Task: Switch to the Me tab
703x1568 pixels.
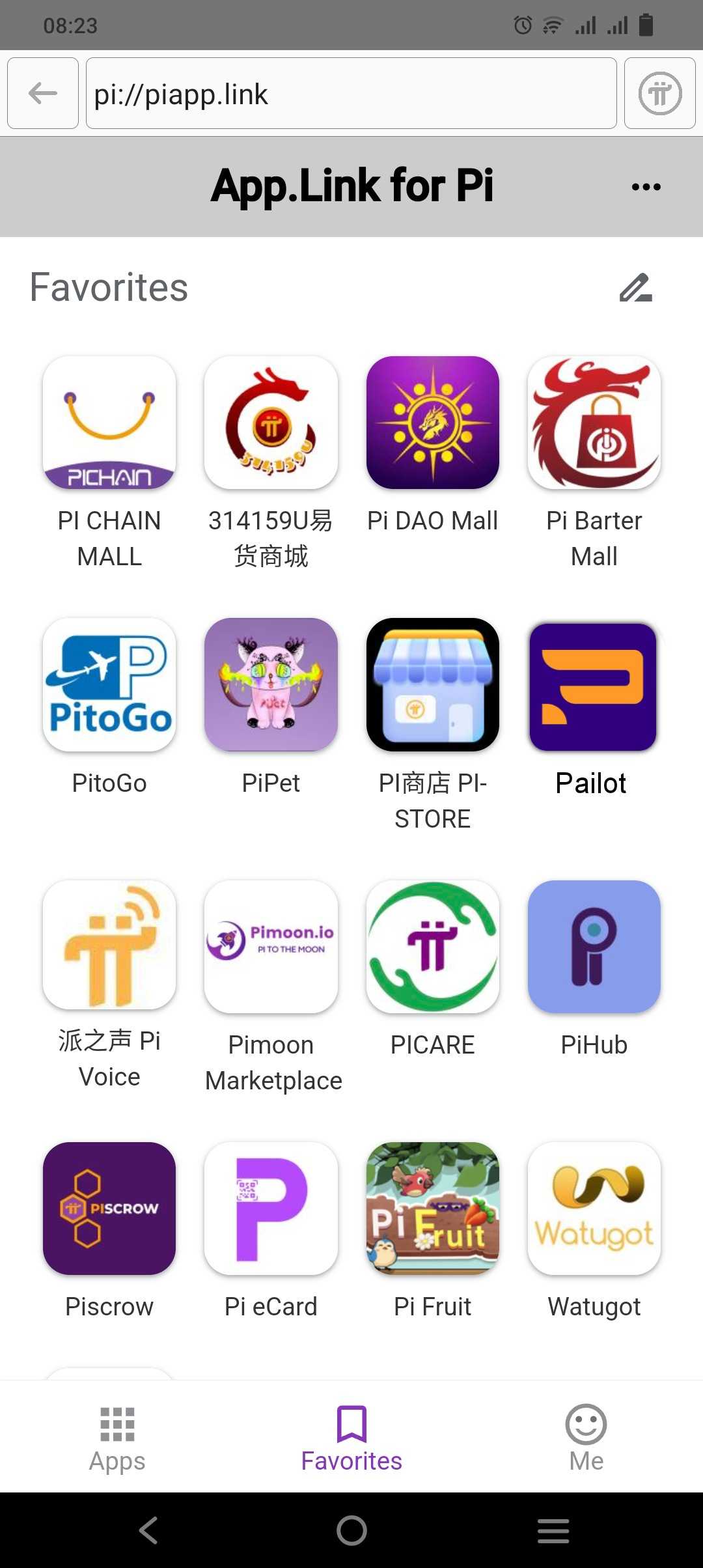Action: coord(586,1437)
